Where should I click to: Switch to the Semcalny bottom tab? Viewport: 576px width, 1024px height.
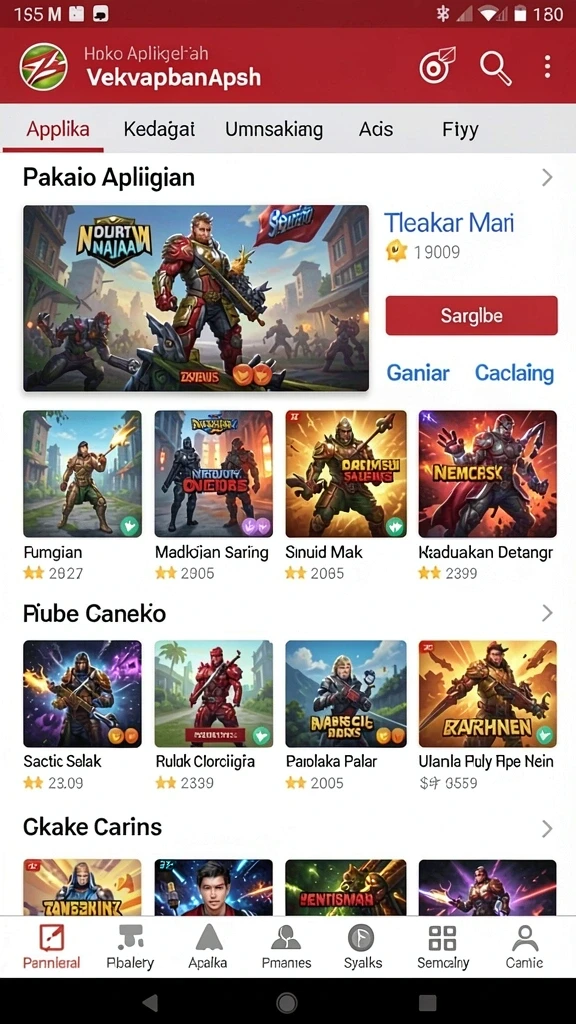(x=443, y=947)
